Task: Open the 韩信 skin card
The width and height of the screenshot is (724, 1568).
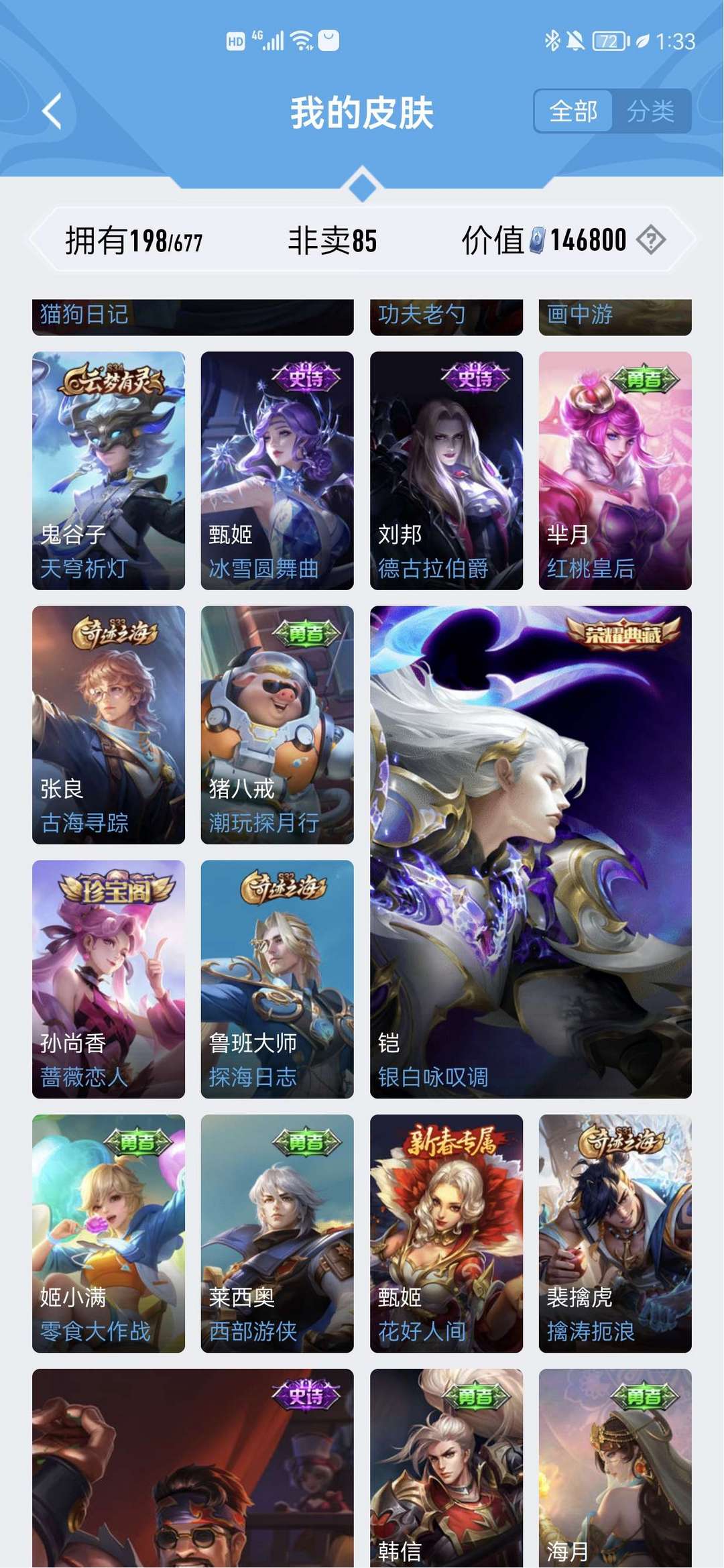Action: 446,1468
